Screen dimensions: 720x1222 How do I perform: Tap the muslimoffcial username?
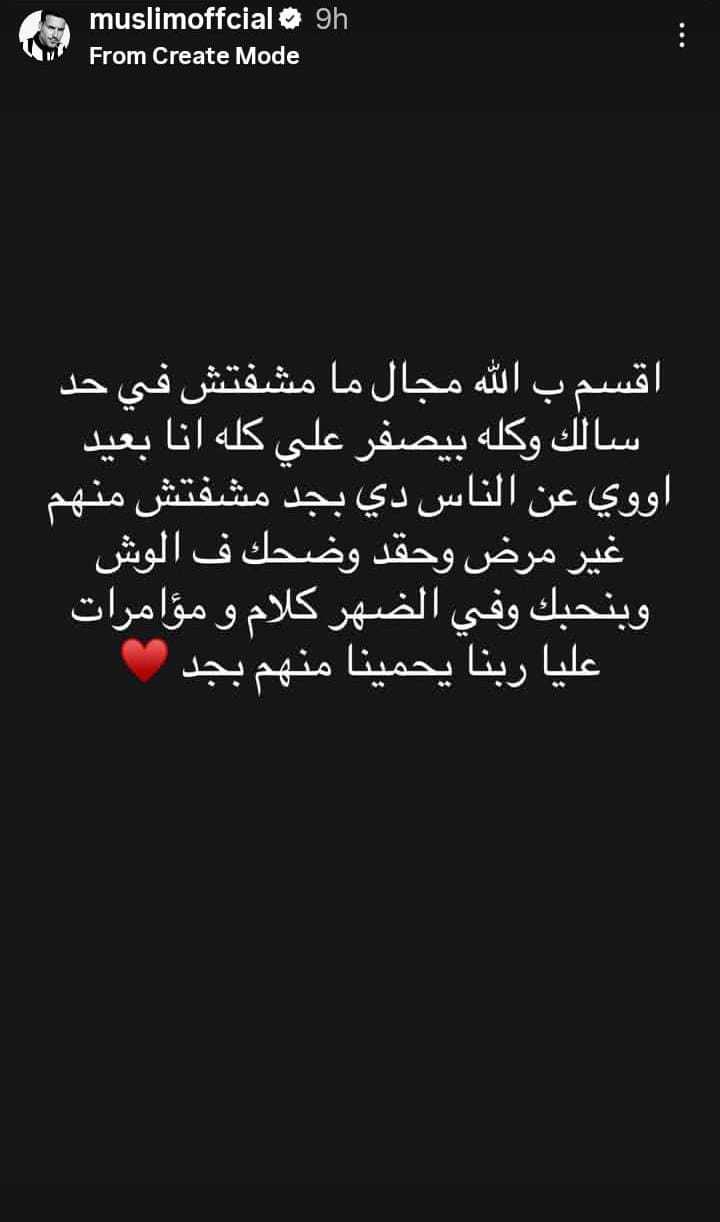[x=181, y=19]
